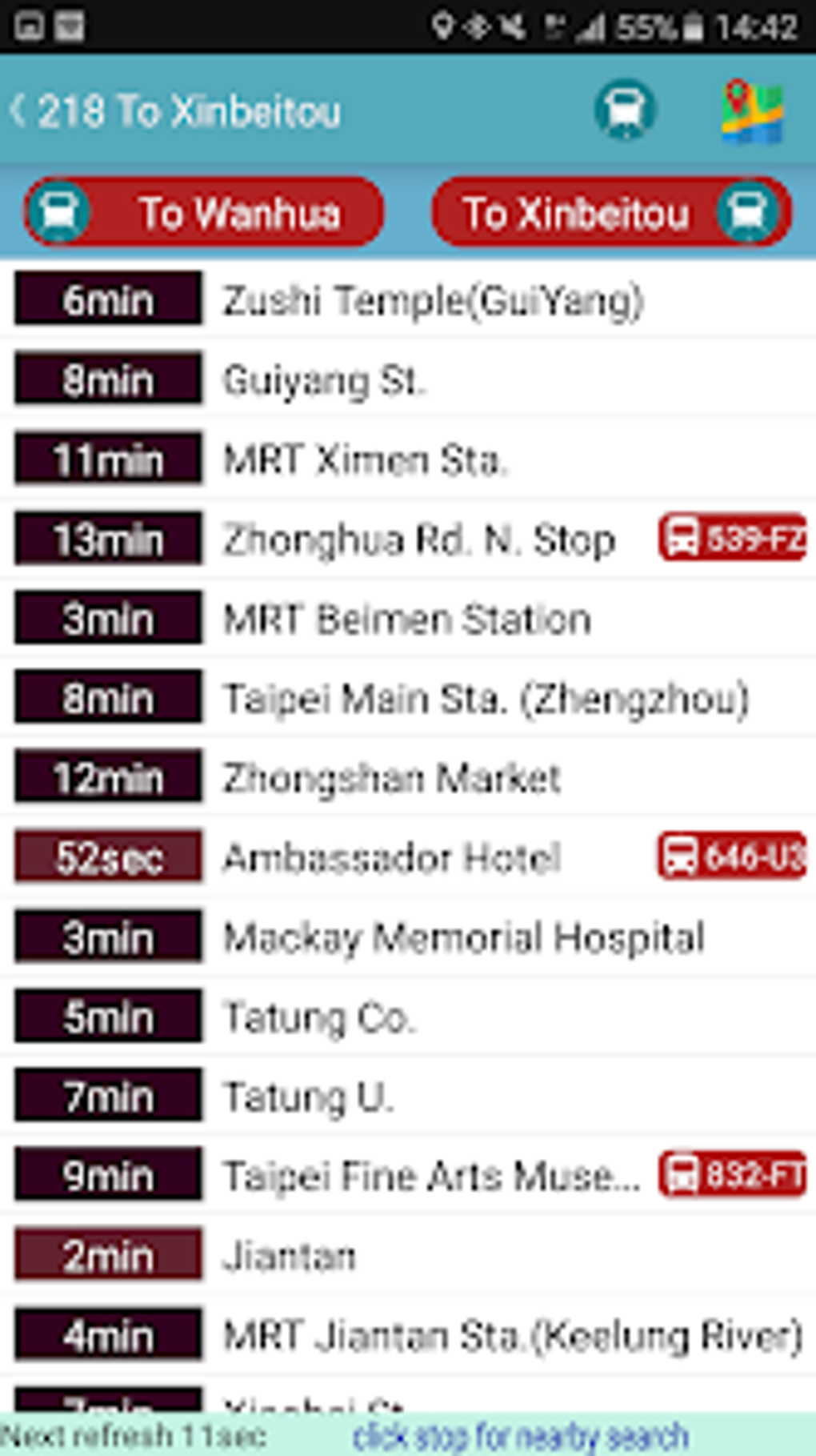Open the Mackay Memorial Hospital stop
Screen dimensions: 816x1456
(463, 937)
